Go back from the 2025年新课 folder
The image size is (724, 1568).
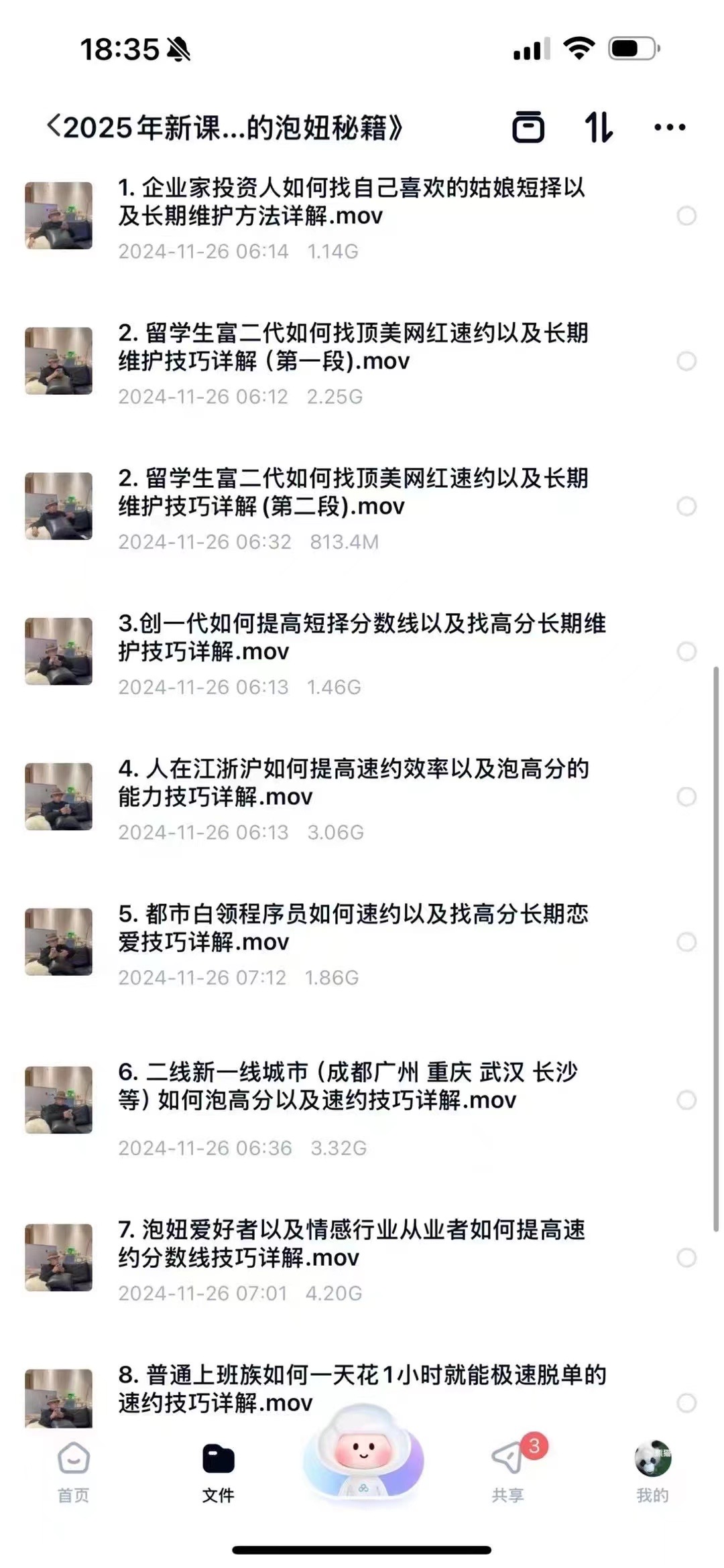[x=54, y=126]
